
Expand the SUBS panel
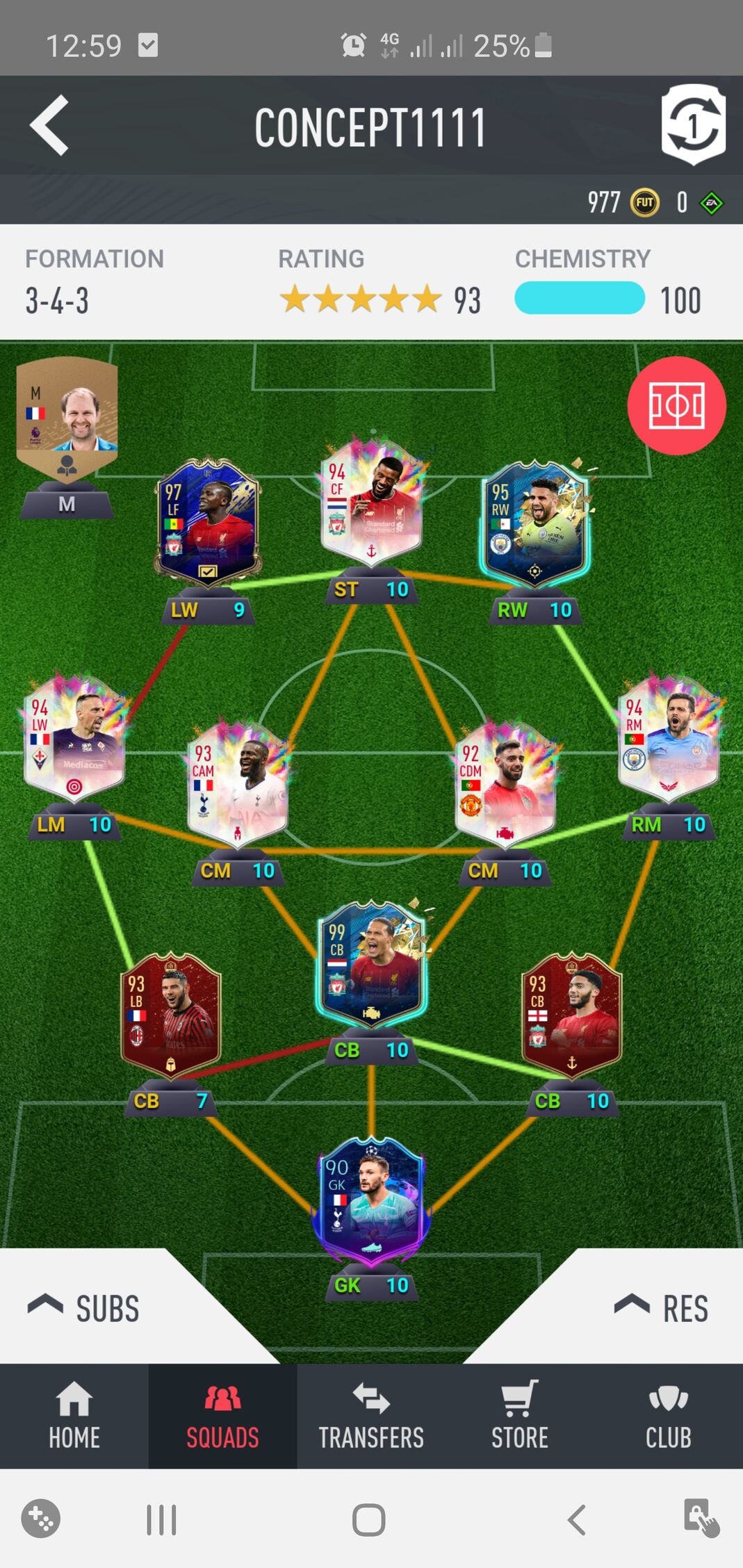pyautogui.click(x=83, y=1308)
